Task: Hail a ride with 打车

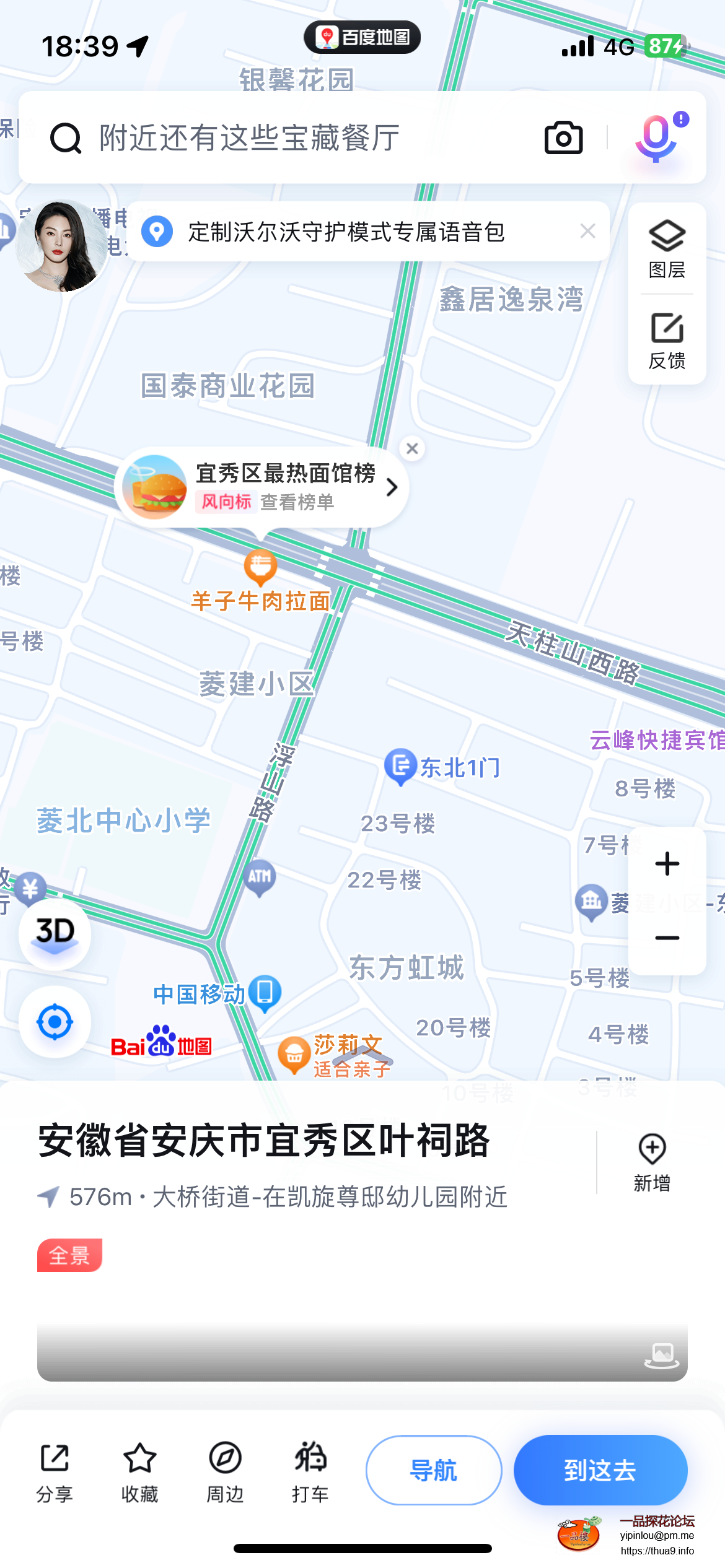Action: [x=310, y=1472]
